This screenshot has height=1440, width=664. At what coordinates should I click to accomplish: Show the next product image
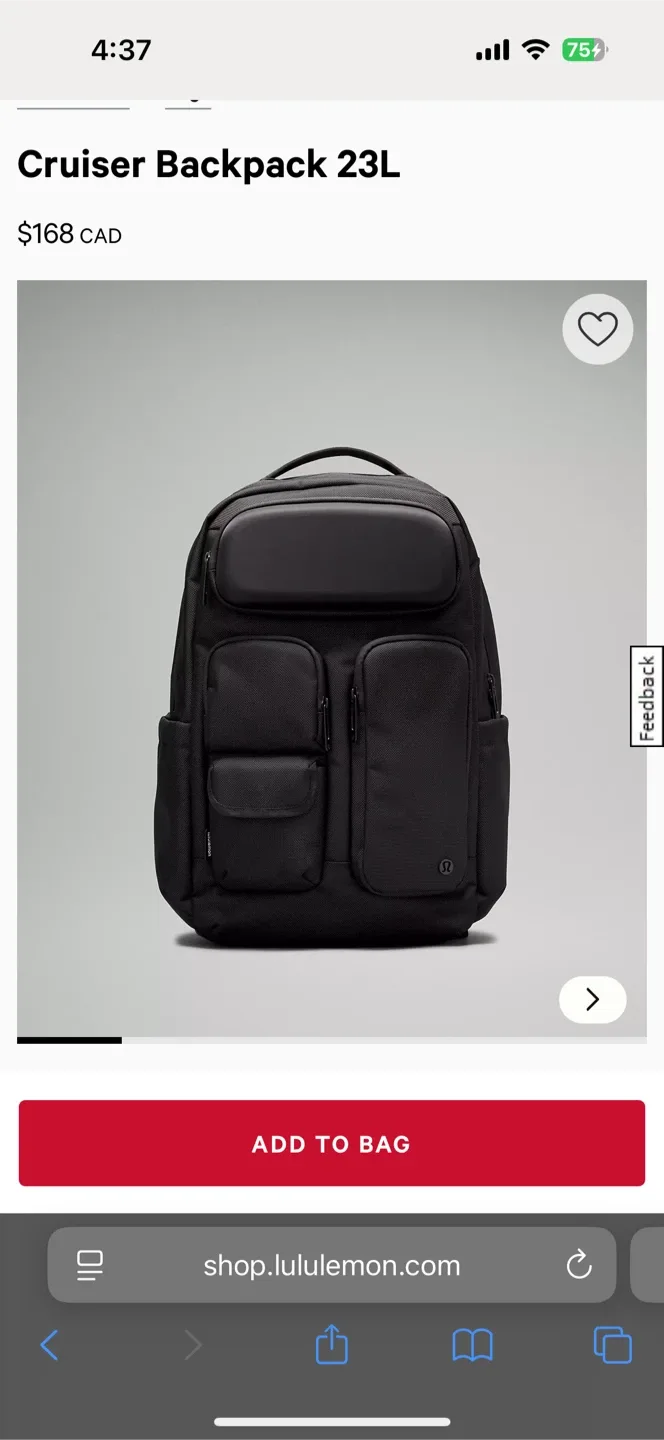tap(592, 999)
